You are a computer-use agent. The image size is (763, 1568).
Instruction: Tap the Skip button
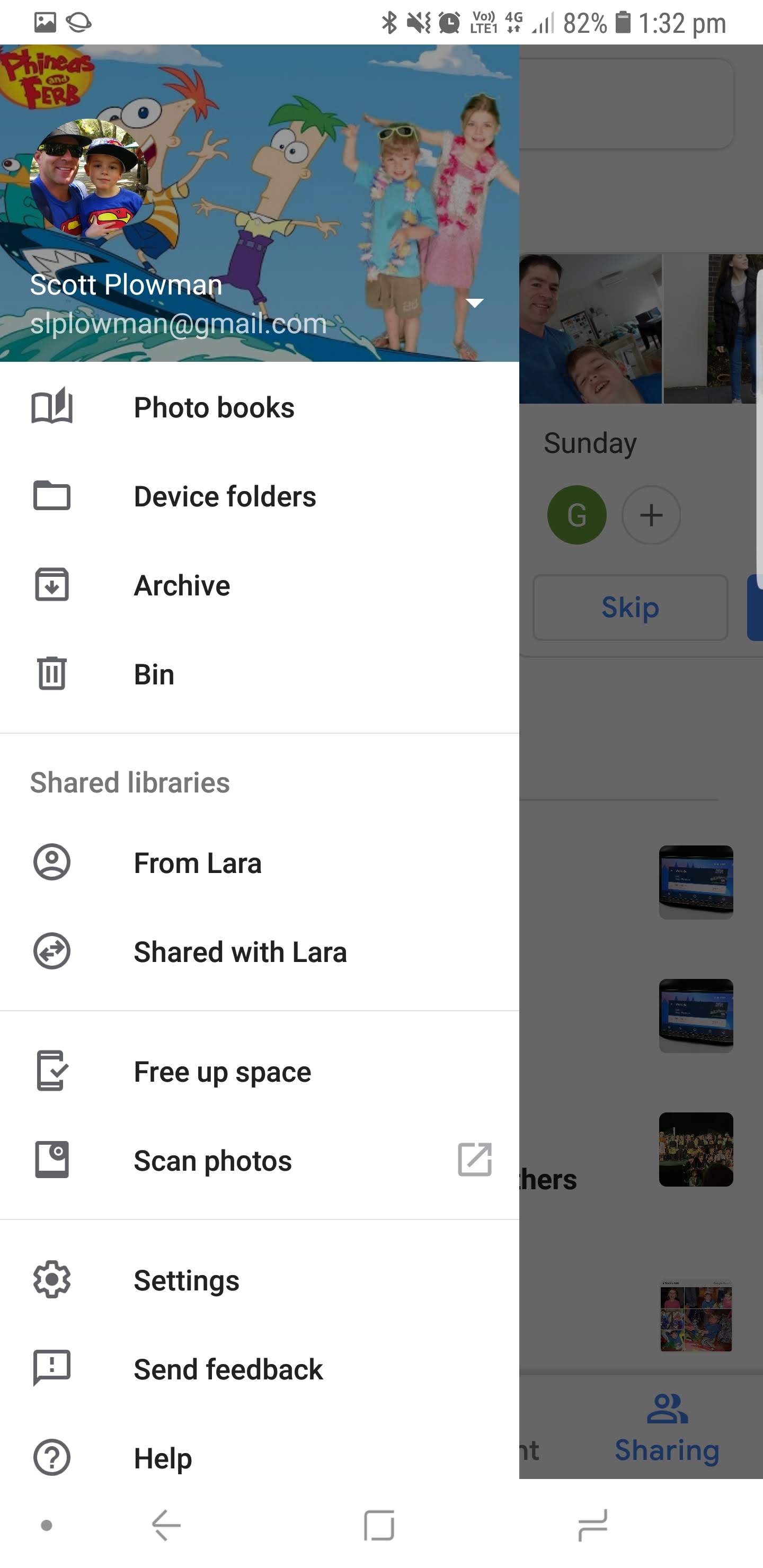[630, 608]
